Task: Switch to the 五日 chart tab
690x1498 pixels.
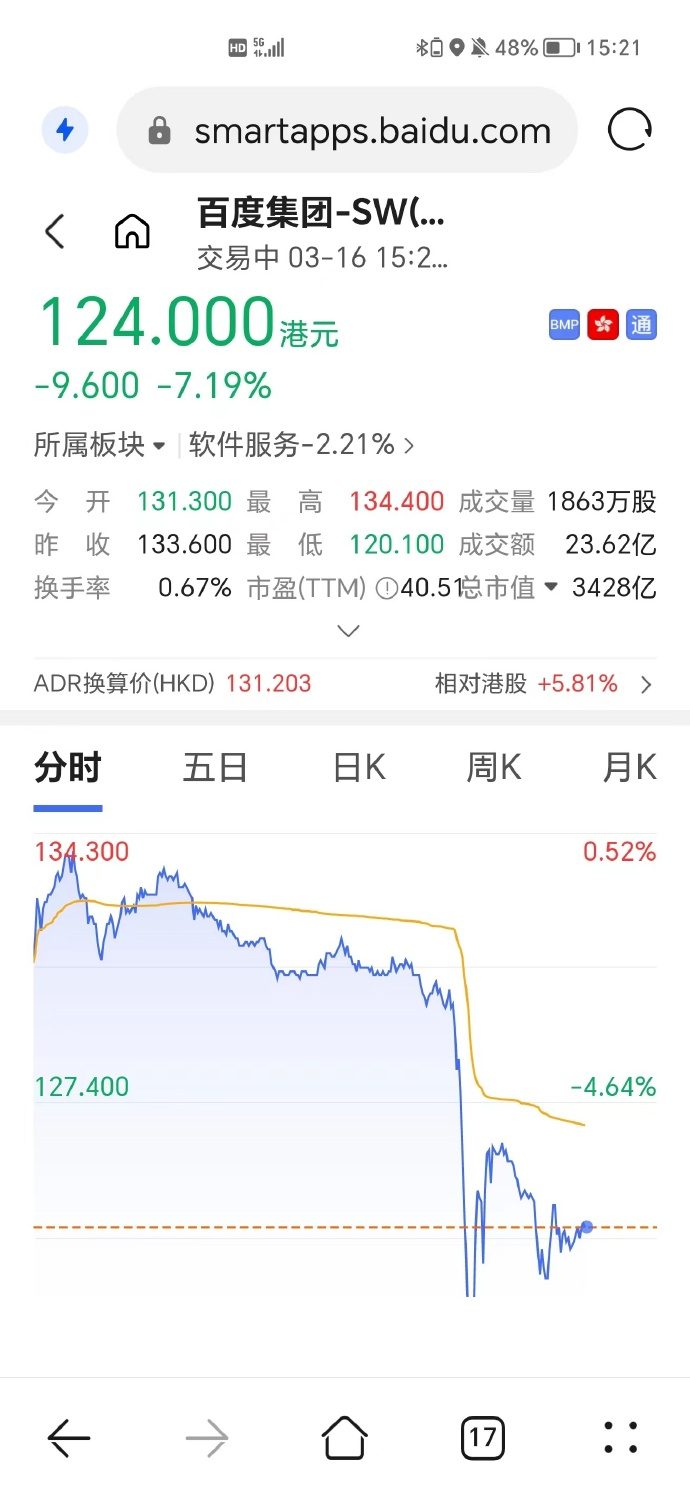Action: 215,768
